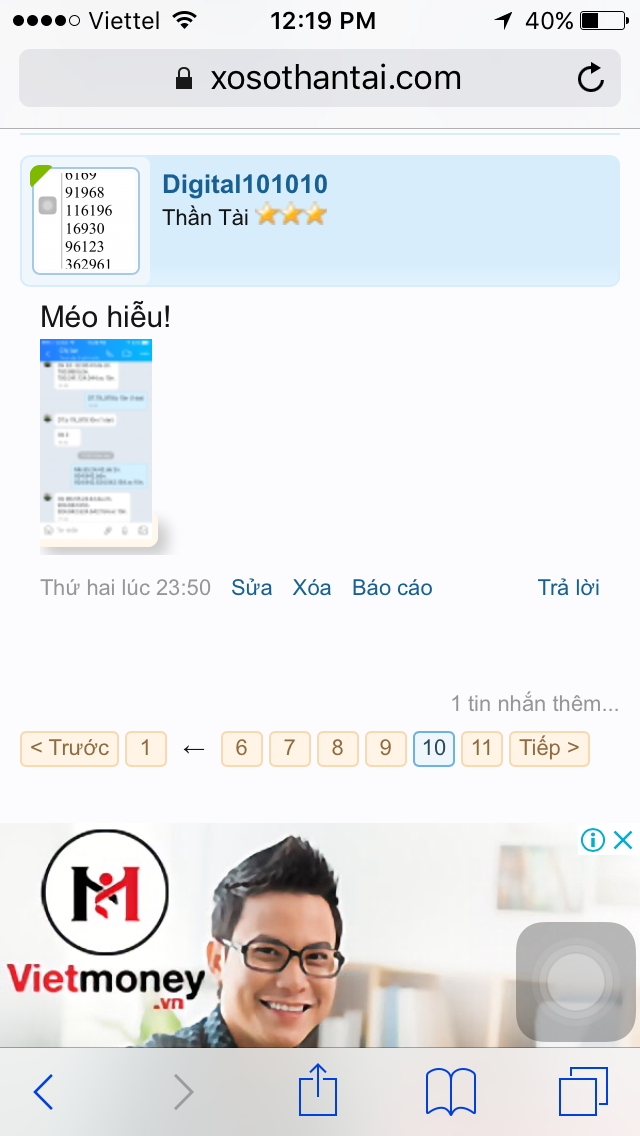Jump to page 1
The image size is (640, 1136).
[146, 748]
